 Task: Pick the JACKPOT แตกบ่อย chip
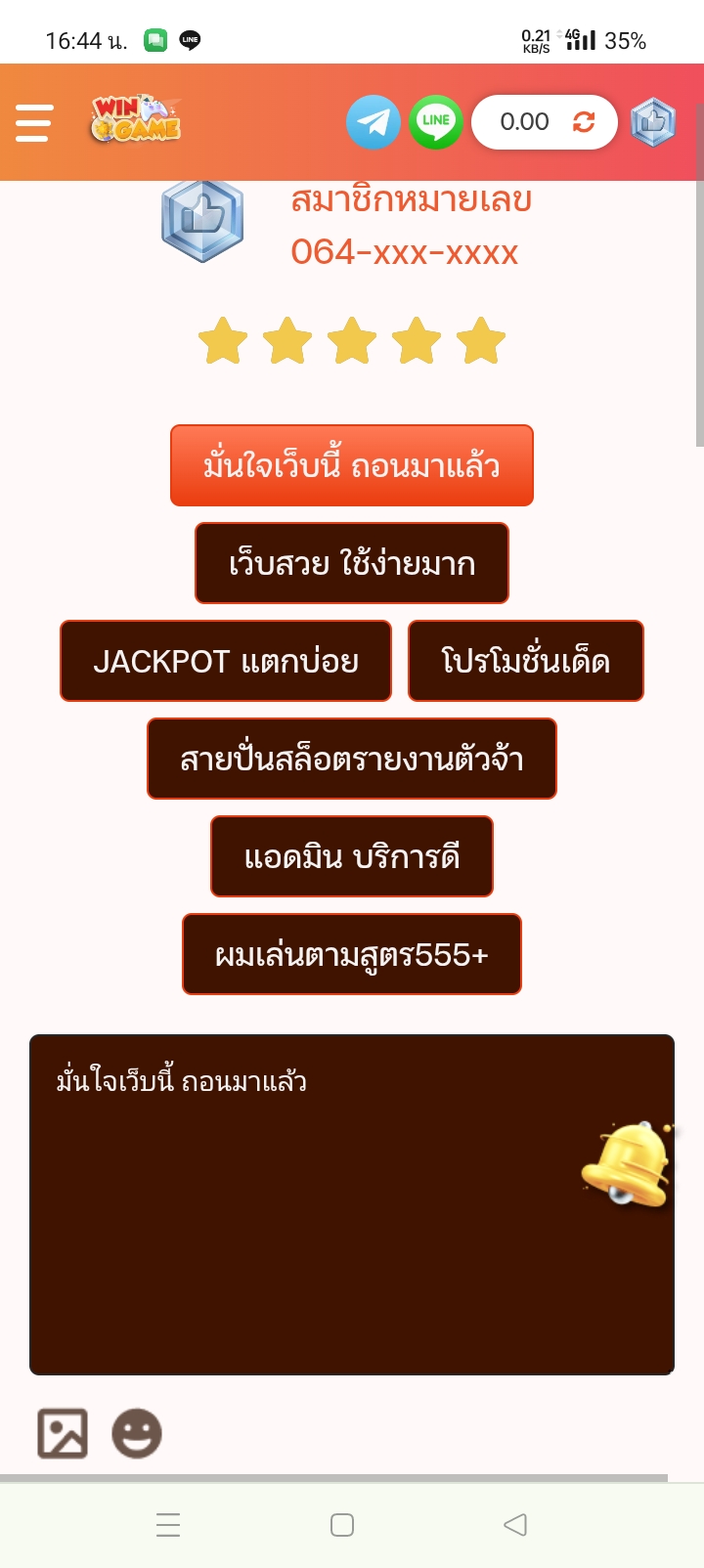pyautogui.click(x=226, y=661)
